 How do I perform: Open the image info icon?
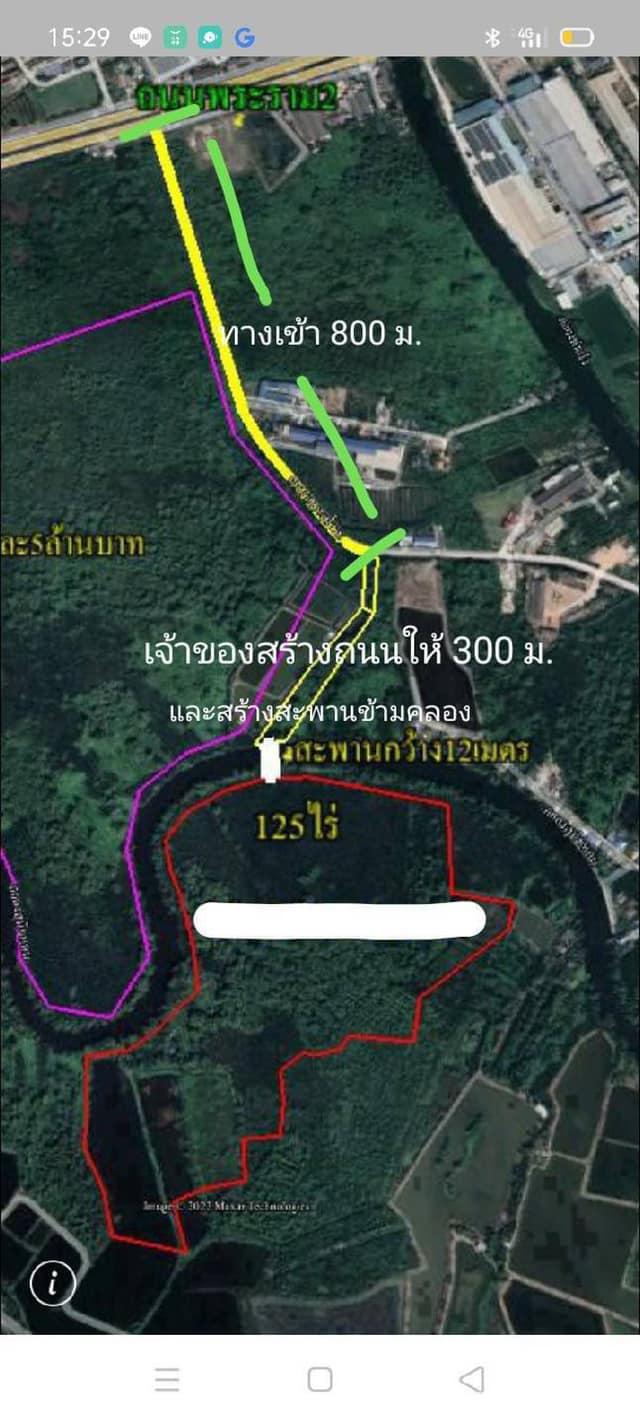point(52,1283)
